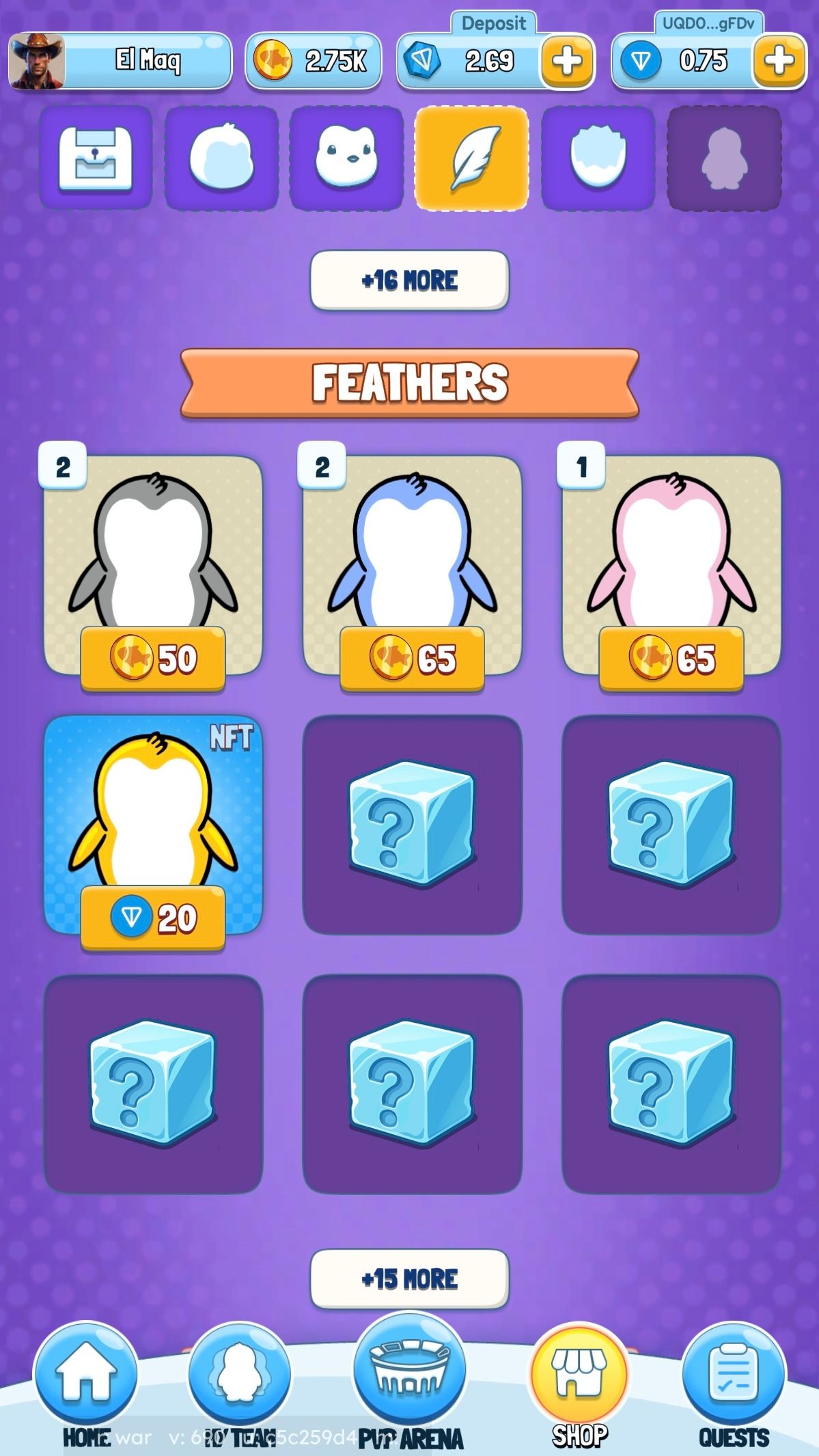Select the feather category tab
Viewport: 819px width, 1456px height.
point(472,158)
